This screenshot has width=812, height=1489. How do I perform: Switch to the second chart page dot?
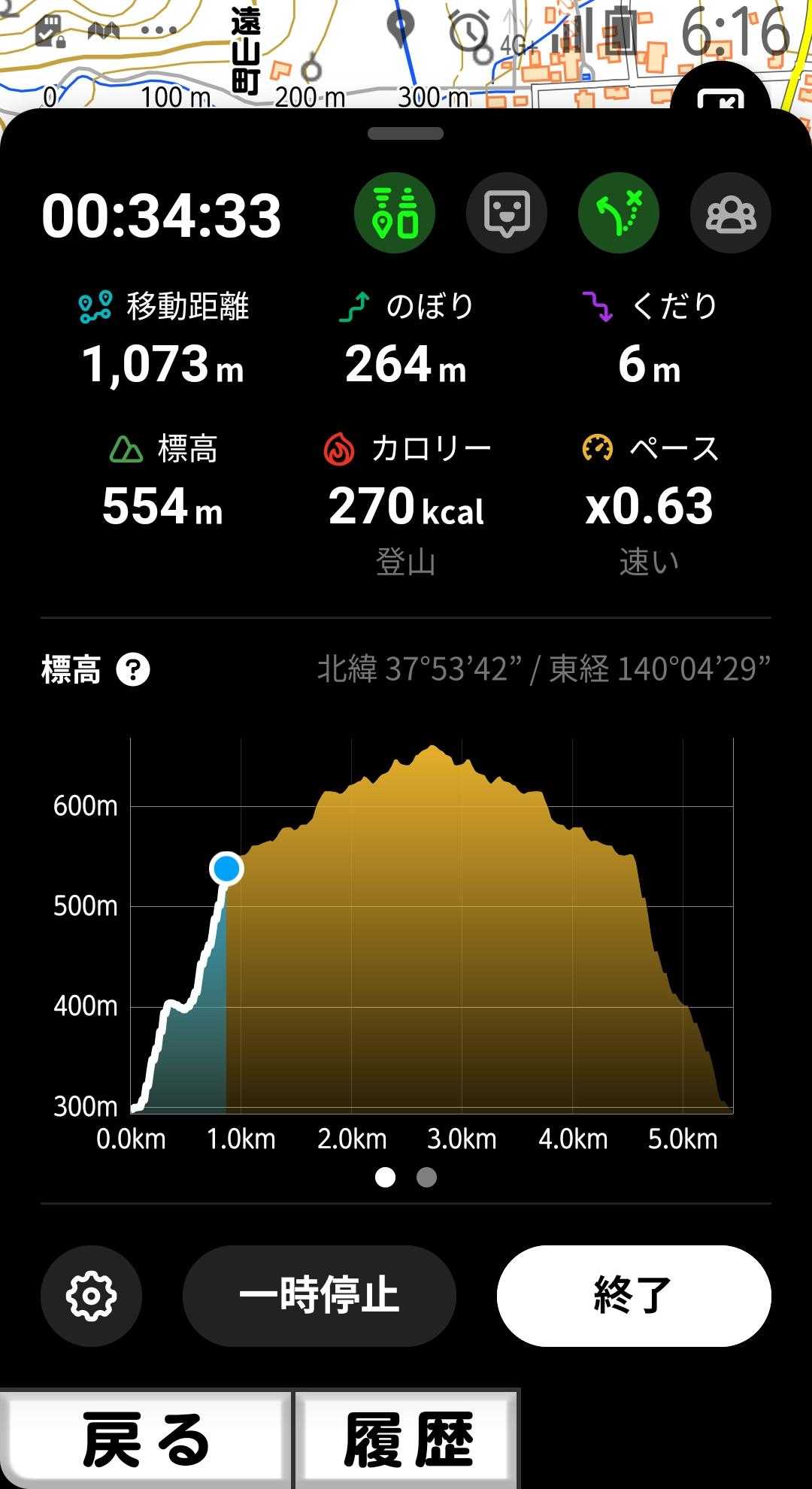point(426,1177)
